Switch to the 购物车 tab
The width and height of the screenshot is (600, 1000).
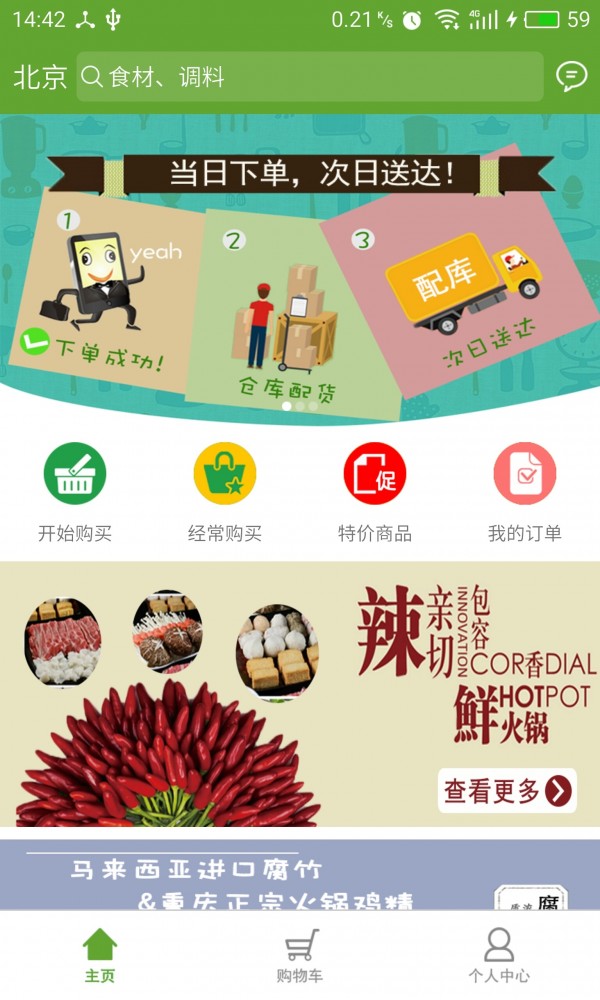click(x=300, y=956)
